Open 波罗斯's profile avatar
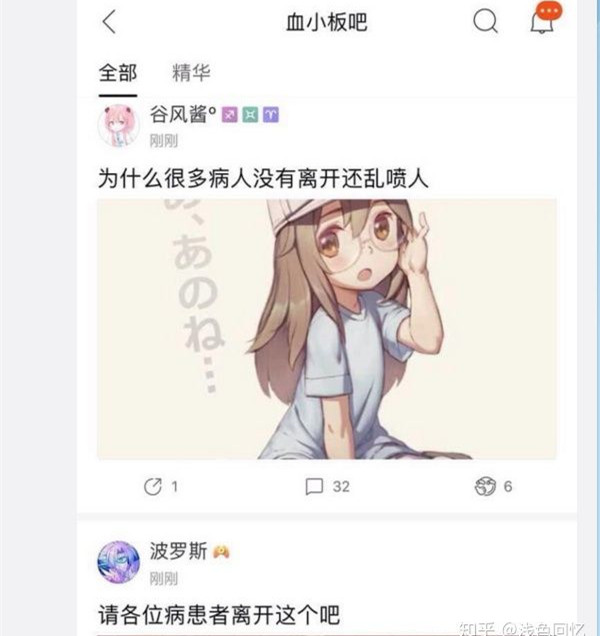 118,562
